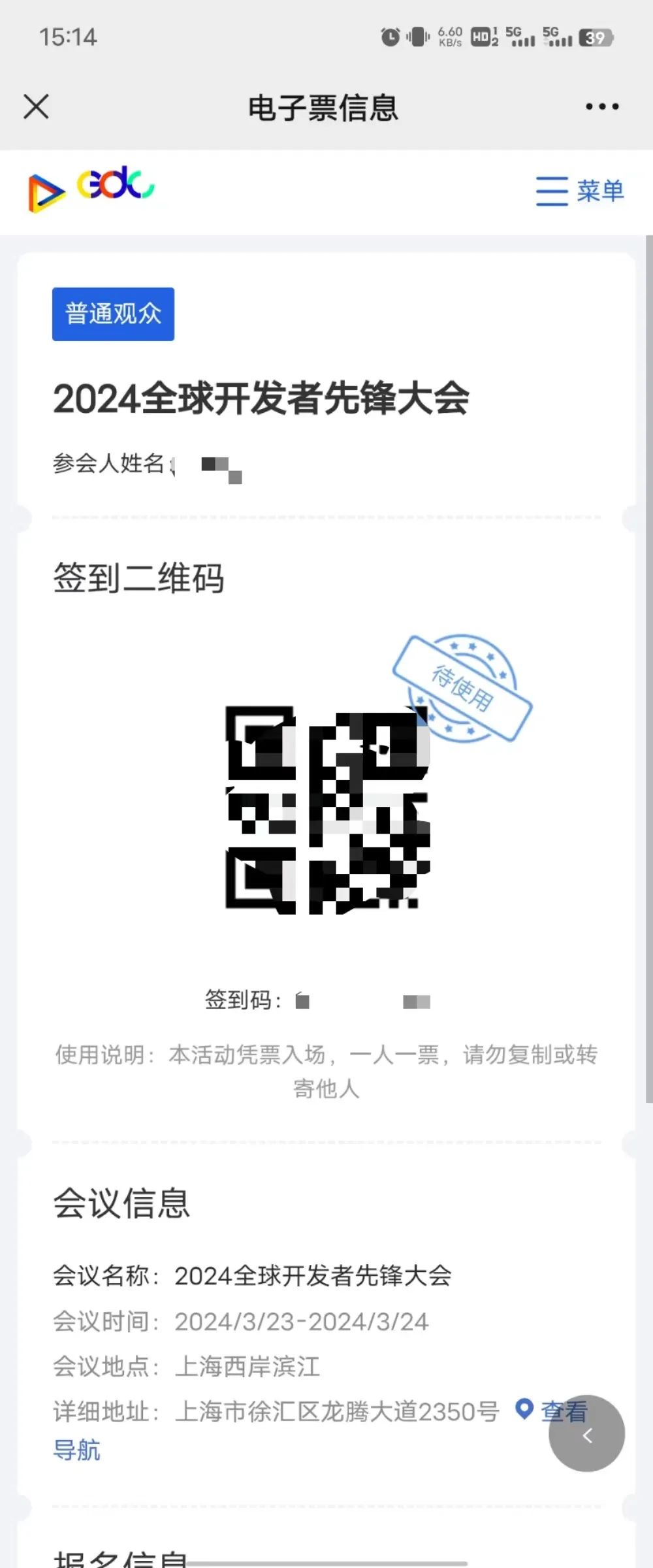Tap the 2024全球开发者先锋大会 title

click(263, 400)
